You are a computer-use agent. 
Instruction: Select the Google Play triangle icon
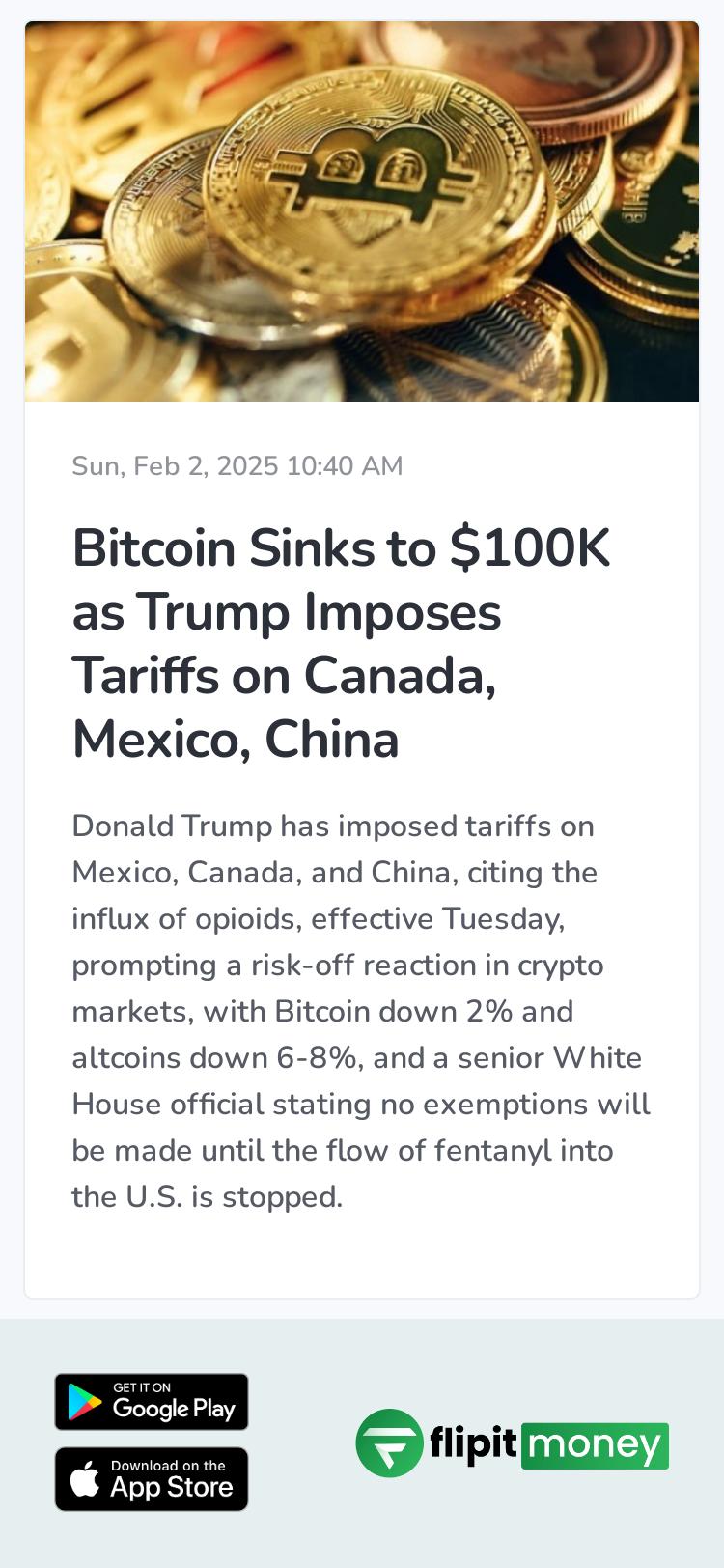click(x=85, y=1402)
